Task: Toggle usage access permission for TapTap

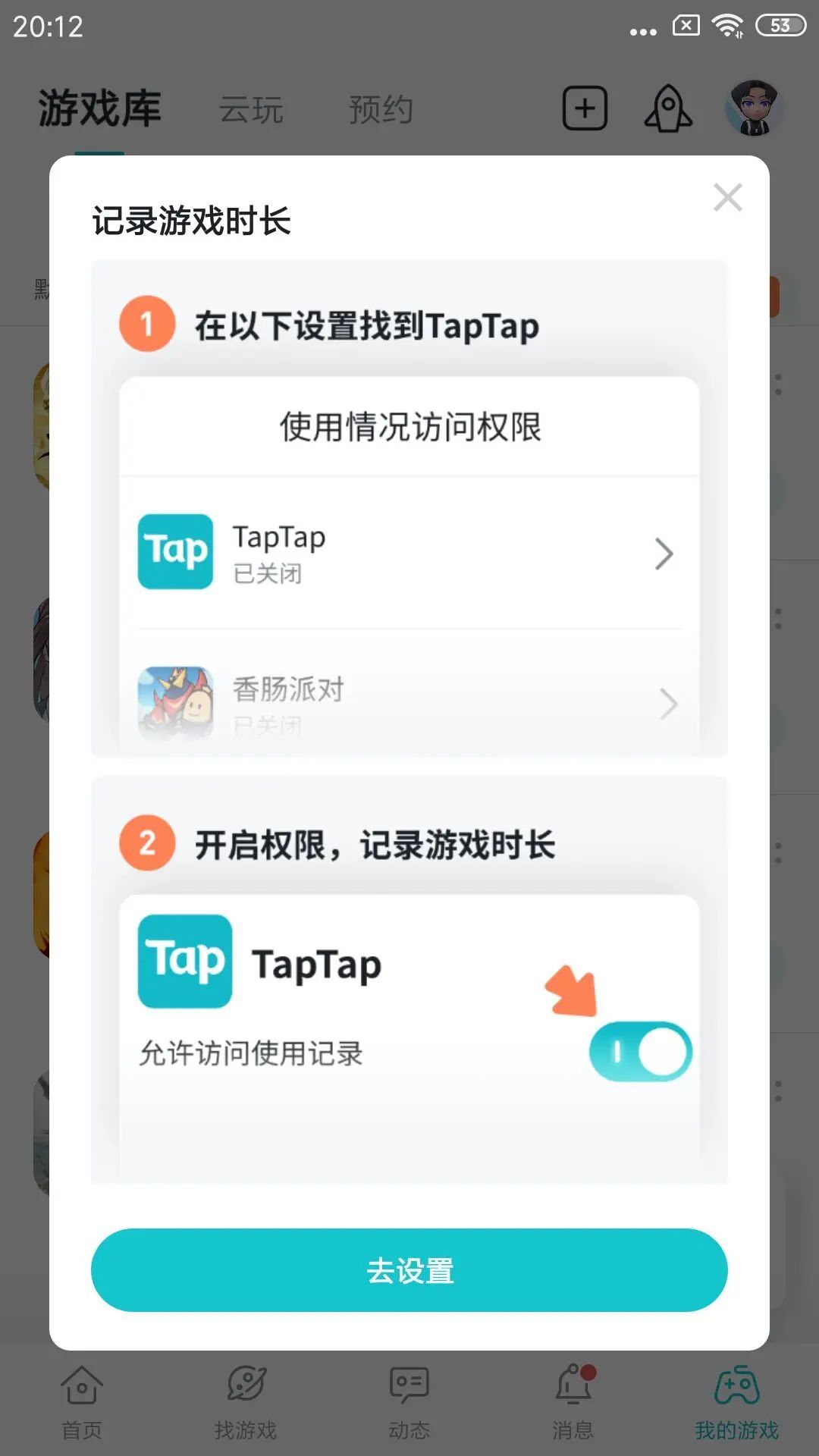Action: (641, 1053)
